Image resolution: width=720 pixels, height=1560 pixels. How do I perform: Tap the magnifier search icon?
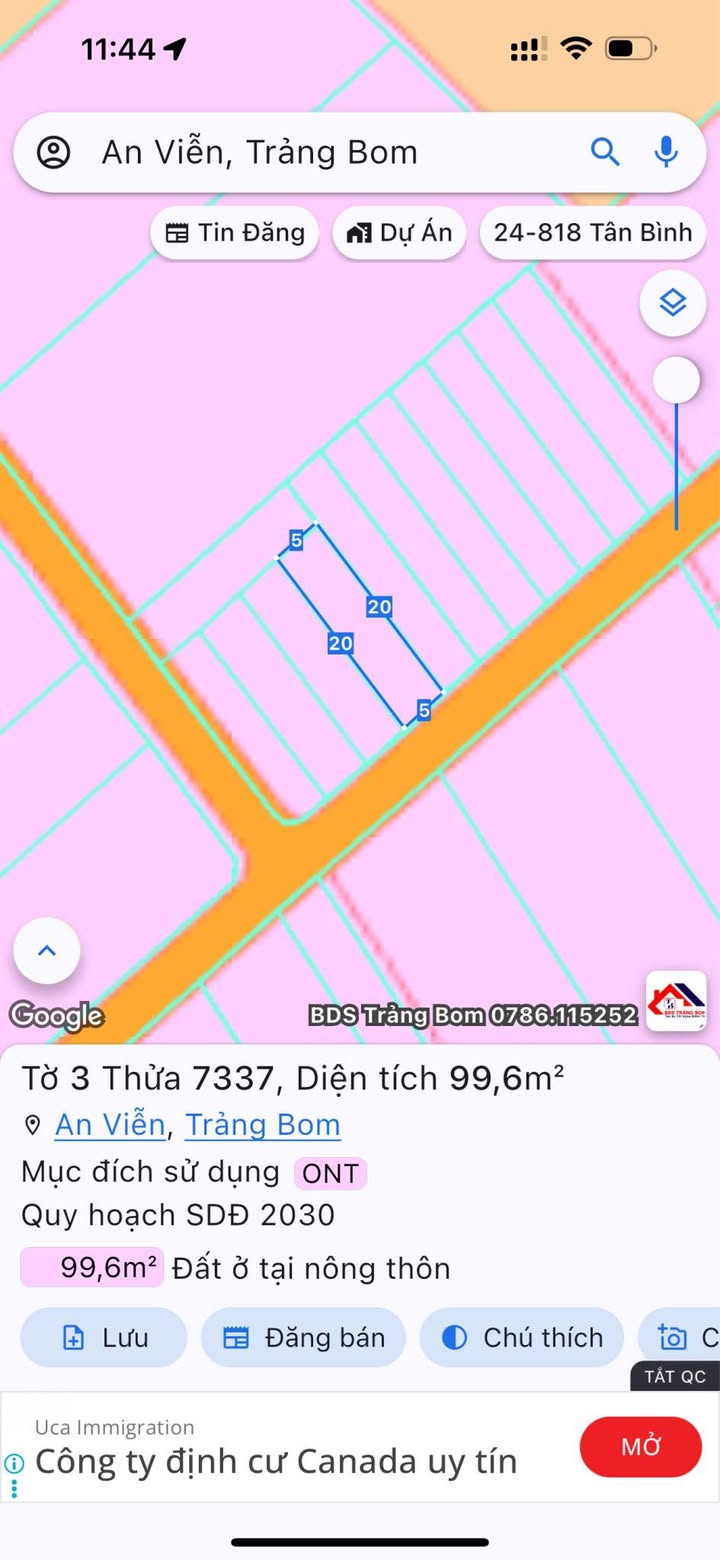(605, 152)
